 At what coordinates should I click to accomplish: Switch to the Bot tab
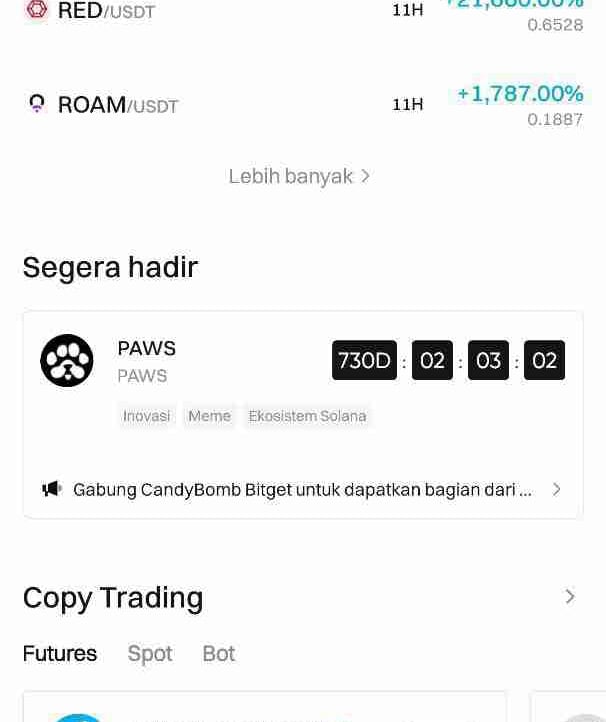[x=218, y=654]
